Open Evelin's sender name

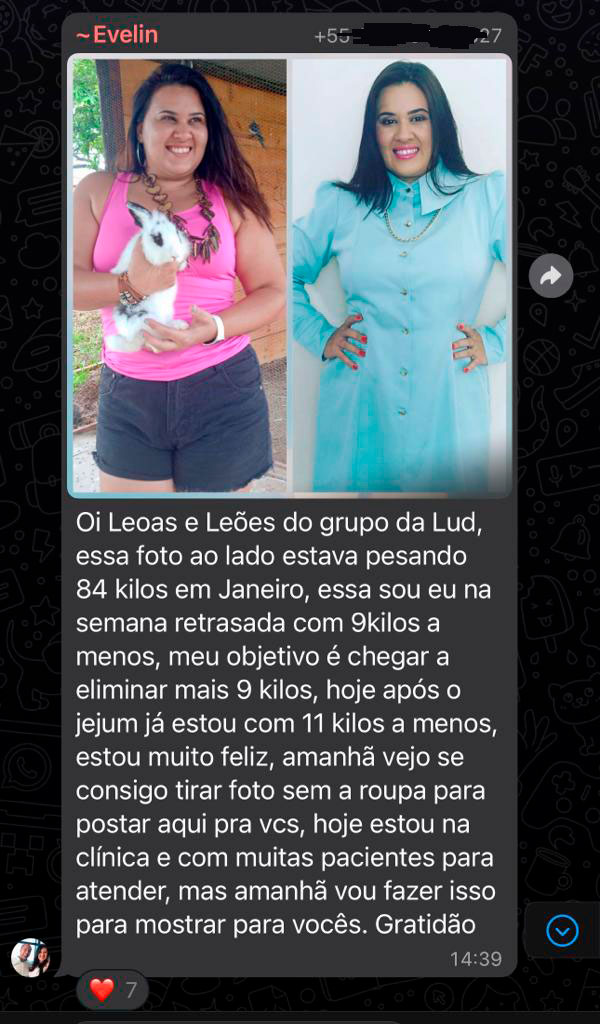point(117,35)
